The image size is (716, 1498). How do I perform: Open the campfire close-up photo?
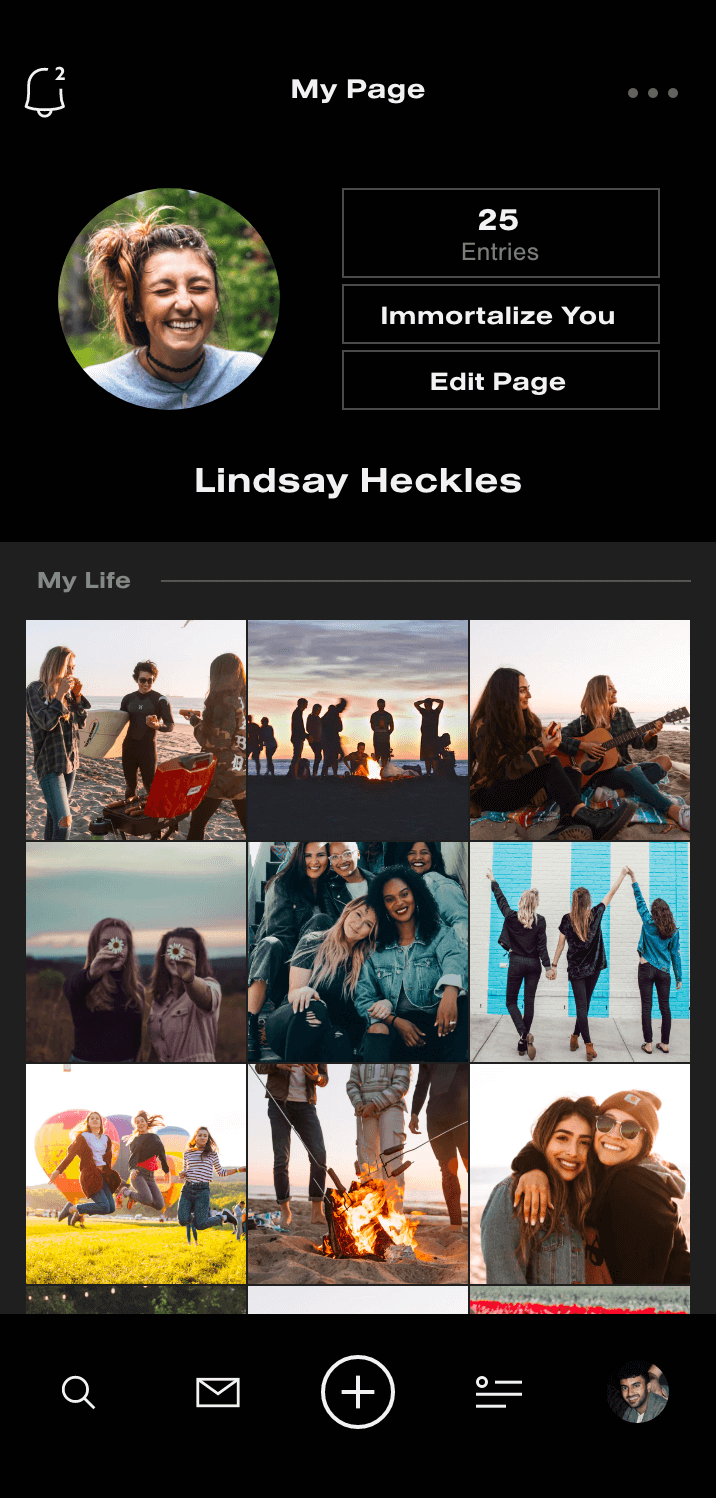click(358, 1174)
